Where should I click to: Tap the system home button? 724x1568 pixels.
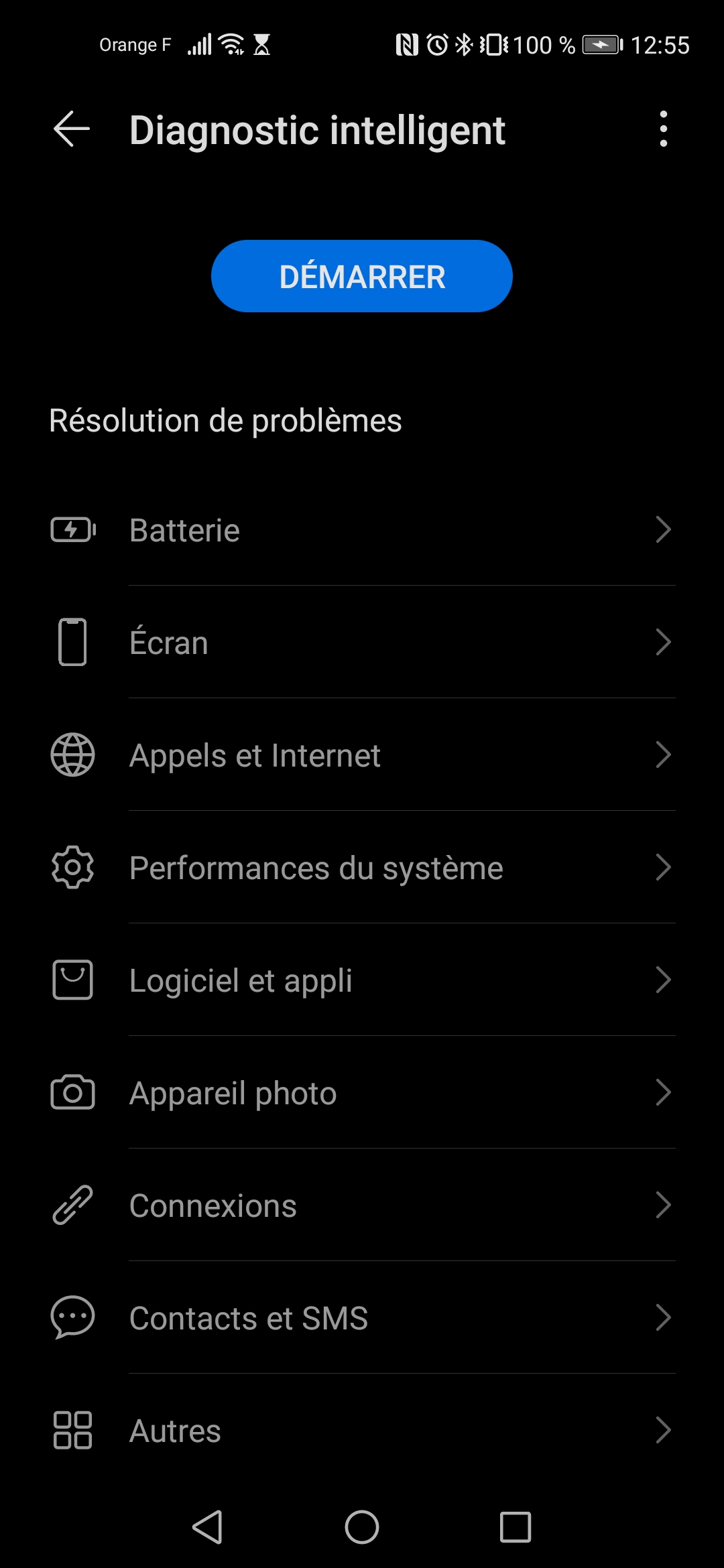[x=362, y=1527]
